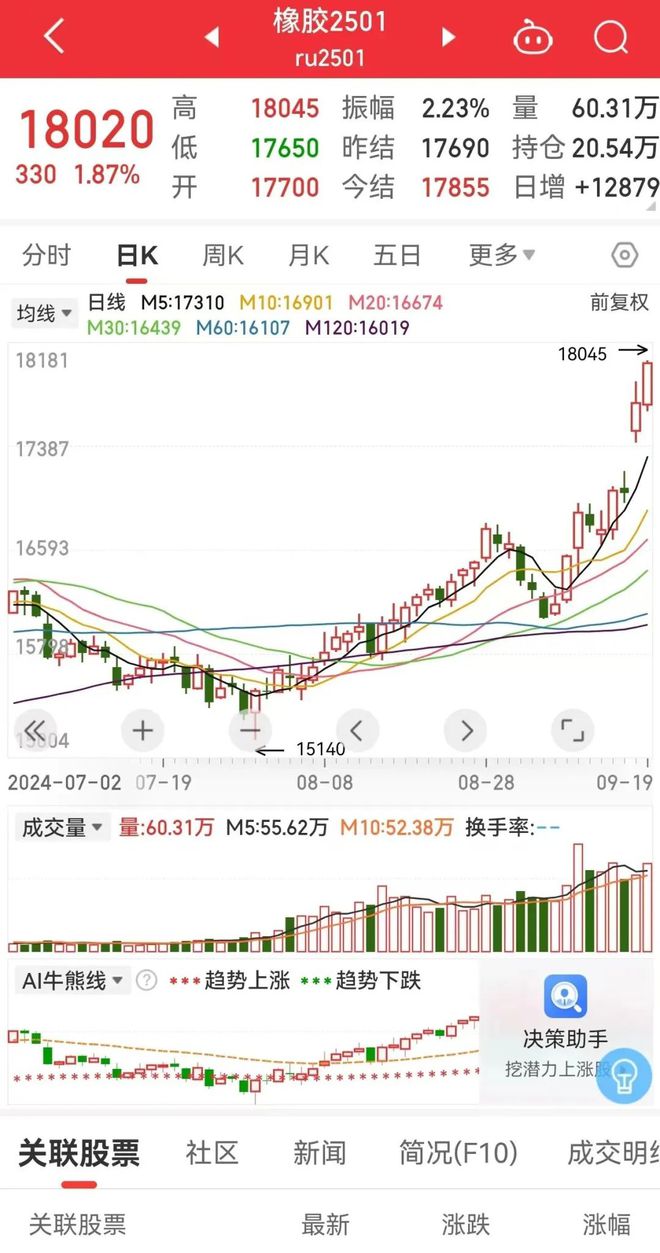Image resolution: width=660 pixels, height=1253 pixels.
Task: Switch to the 分时 chart tab
Action: 47,255
